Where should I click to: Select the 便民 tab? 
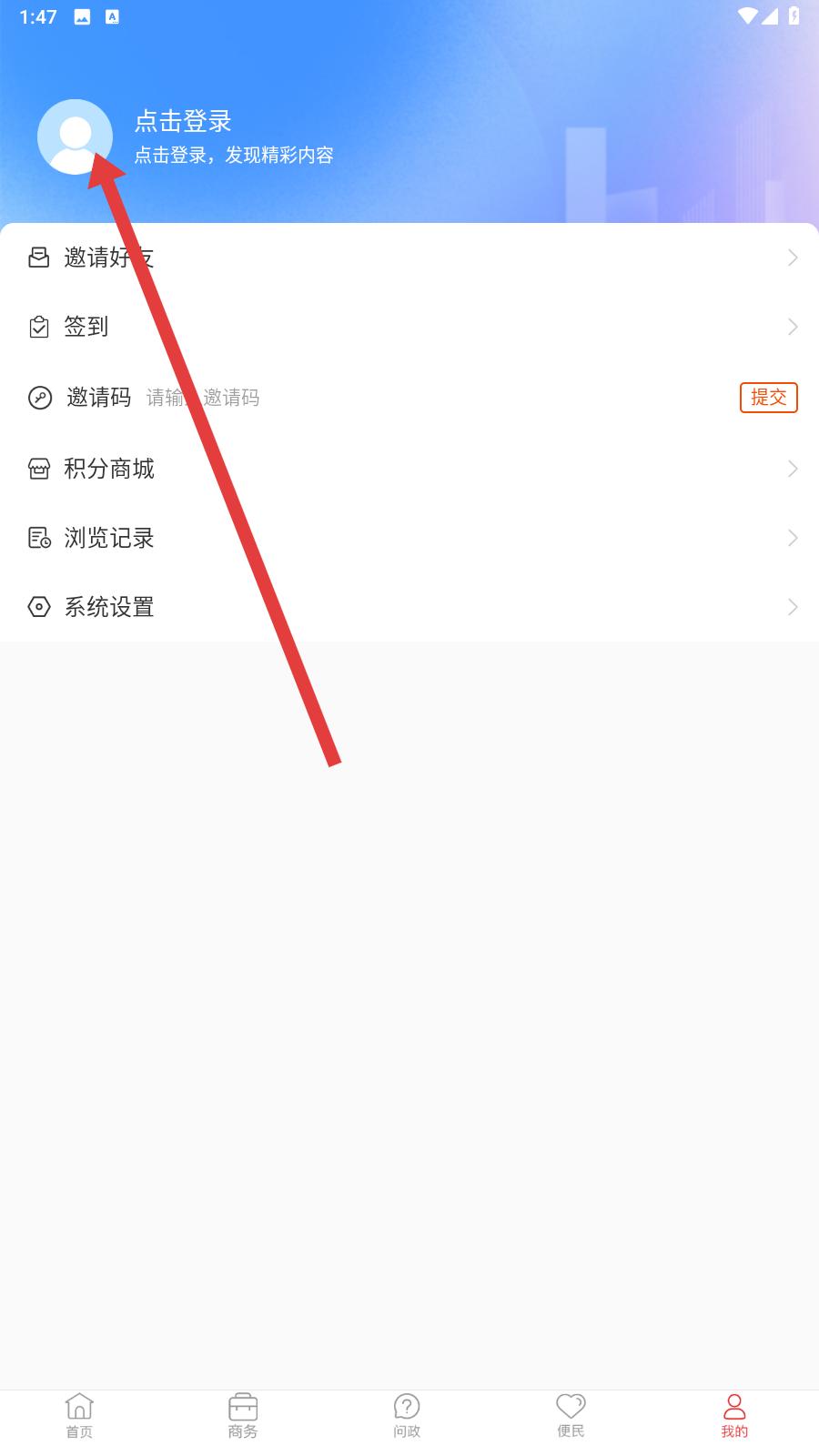click(571, 1416)
